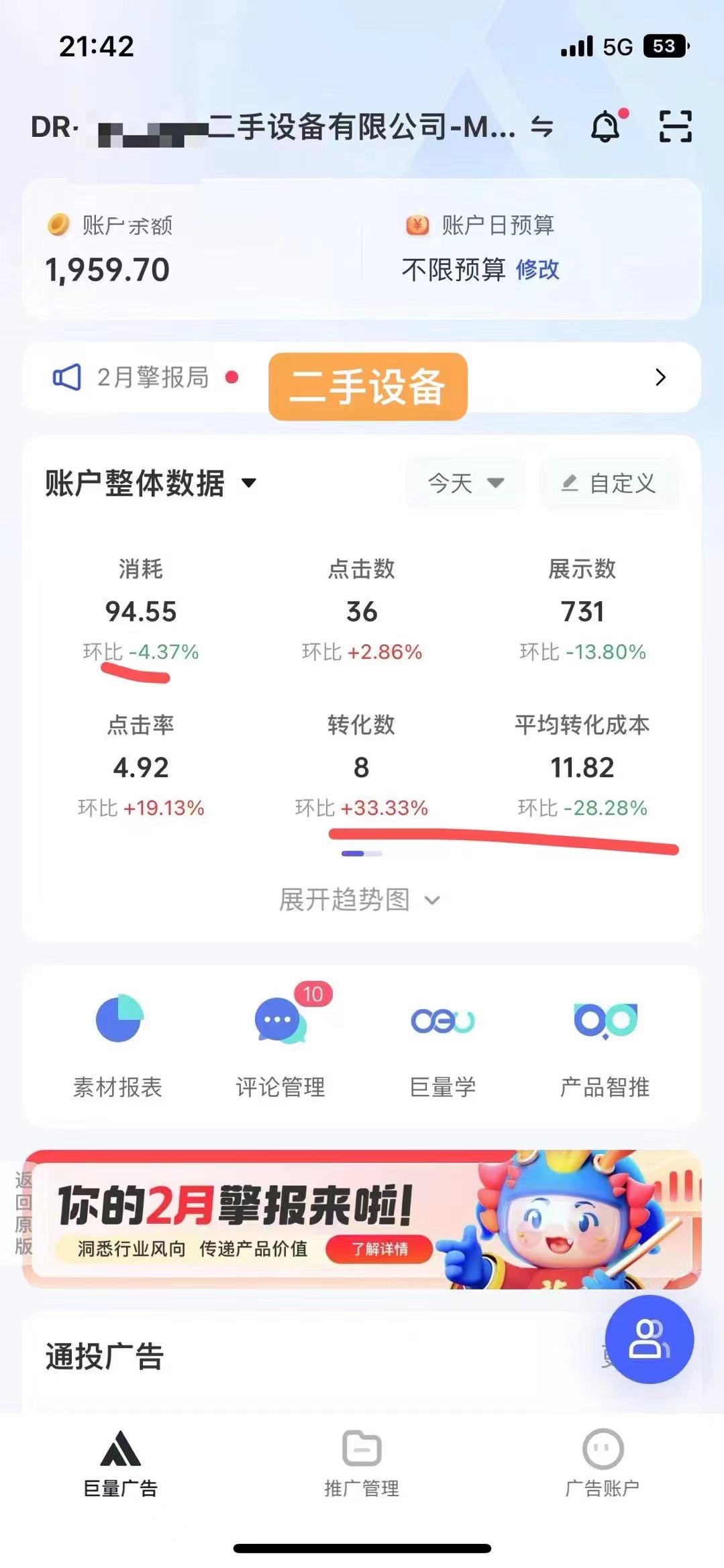Switch to the 巨量广告 tab
This screenshot has height=1568, width=724.
click(x=120, y=1464)
